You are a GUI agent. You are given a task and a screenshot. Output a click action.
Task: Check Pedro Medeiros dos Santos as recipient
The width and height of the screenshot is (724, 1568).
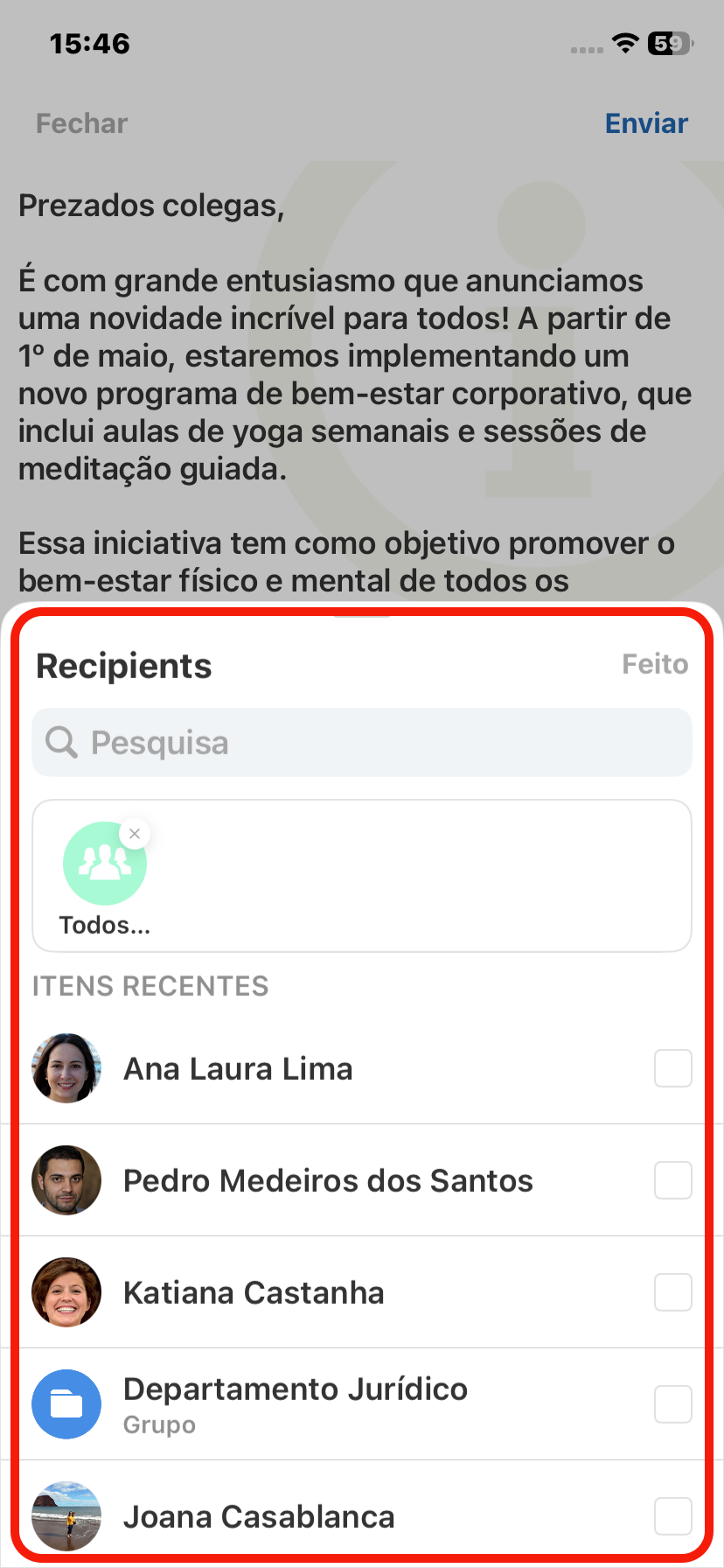(672, 1180)
